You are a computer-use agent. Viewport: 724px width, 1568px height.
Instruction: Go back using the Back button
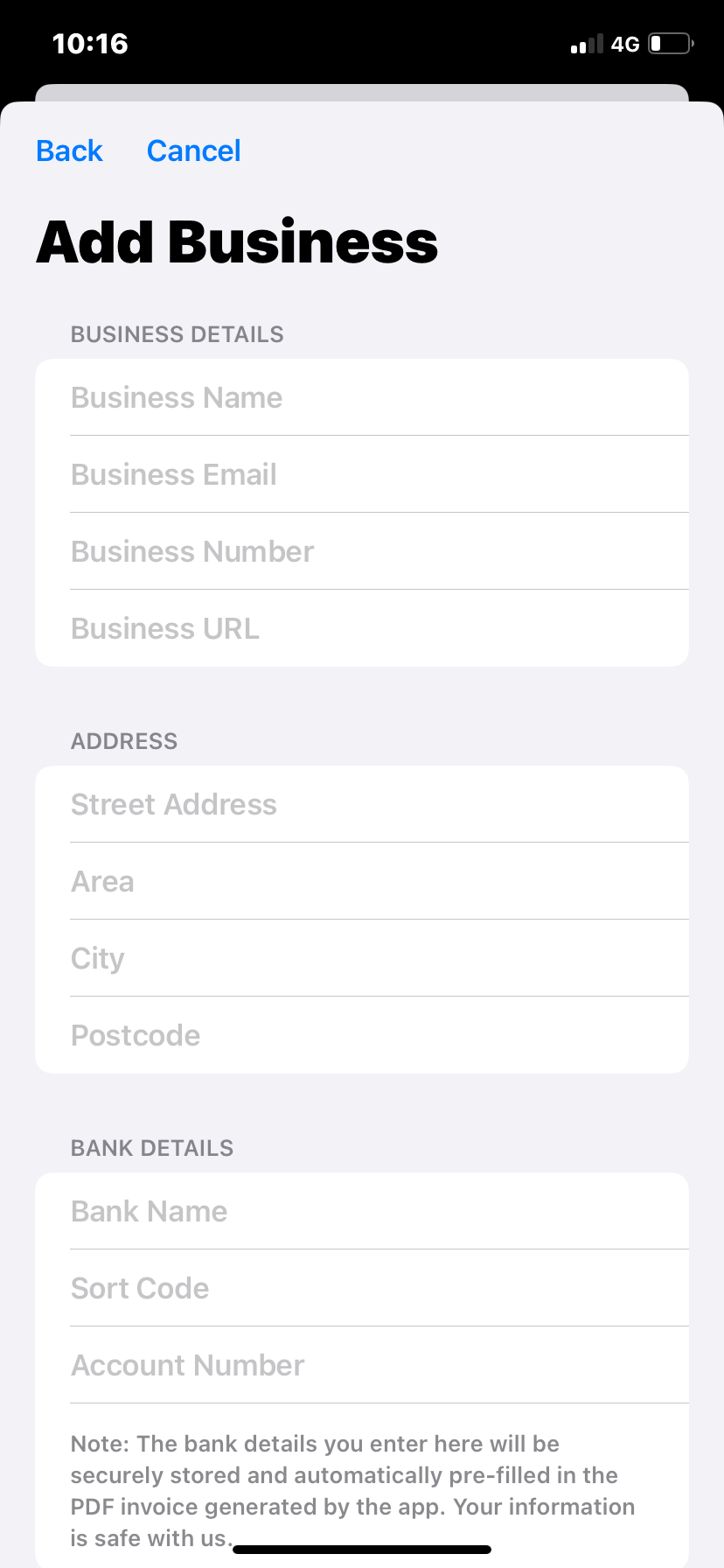(x=69, y=150)
